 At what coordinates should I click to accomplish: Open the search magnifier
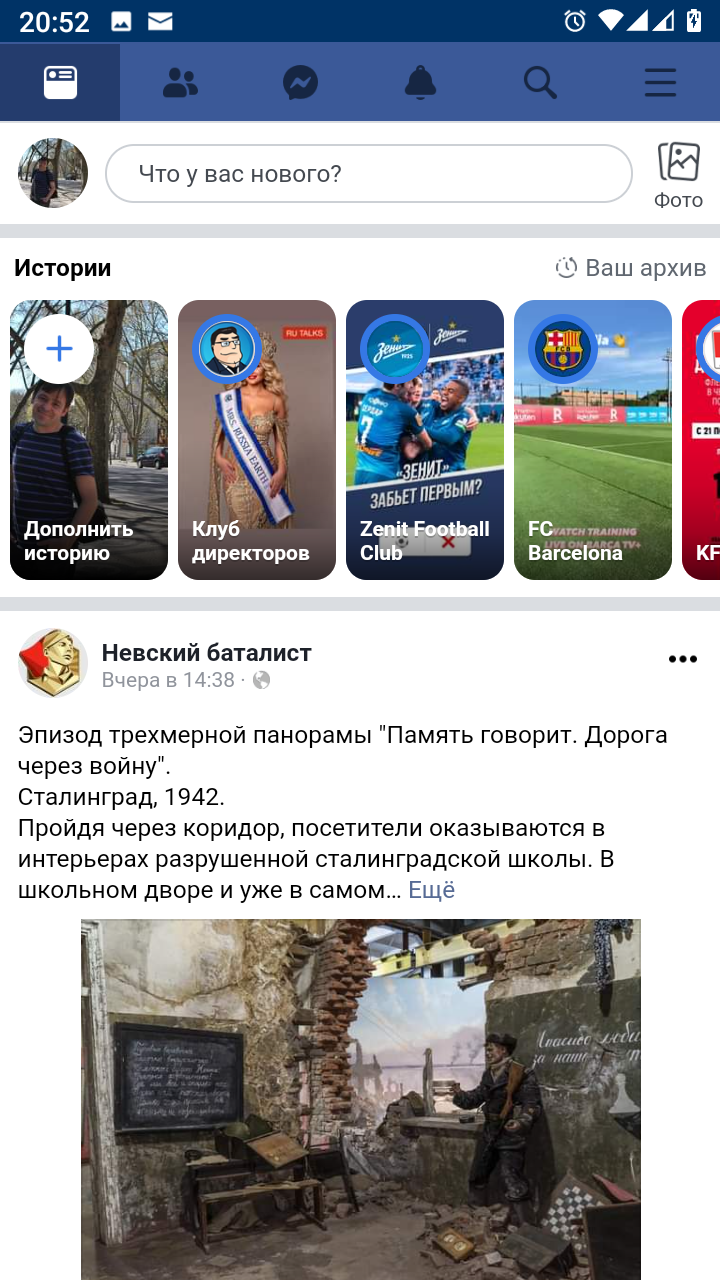pos(540,82)
